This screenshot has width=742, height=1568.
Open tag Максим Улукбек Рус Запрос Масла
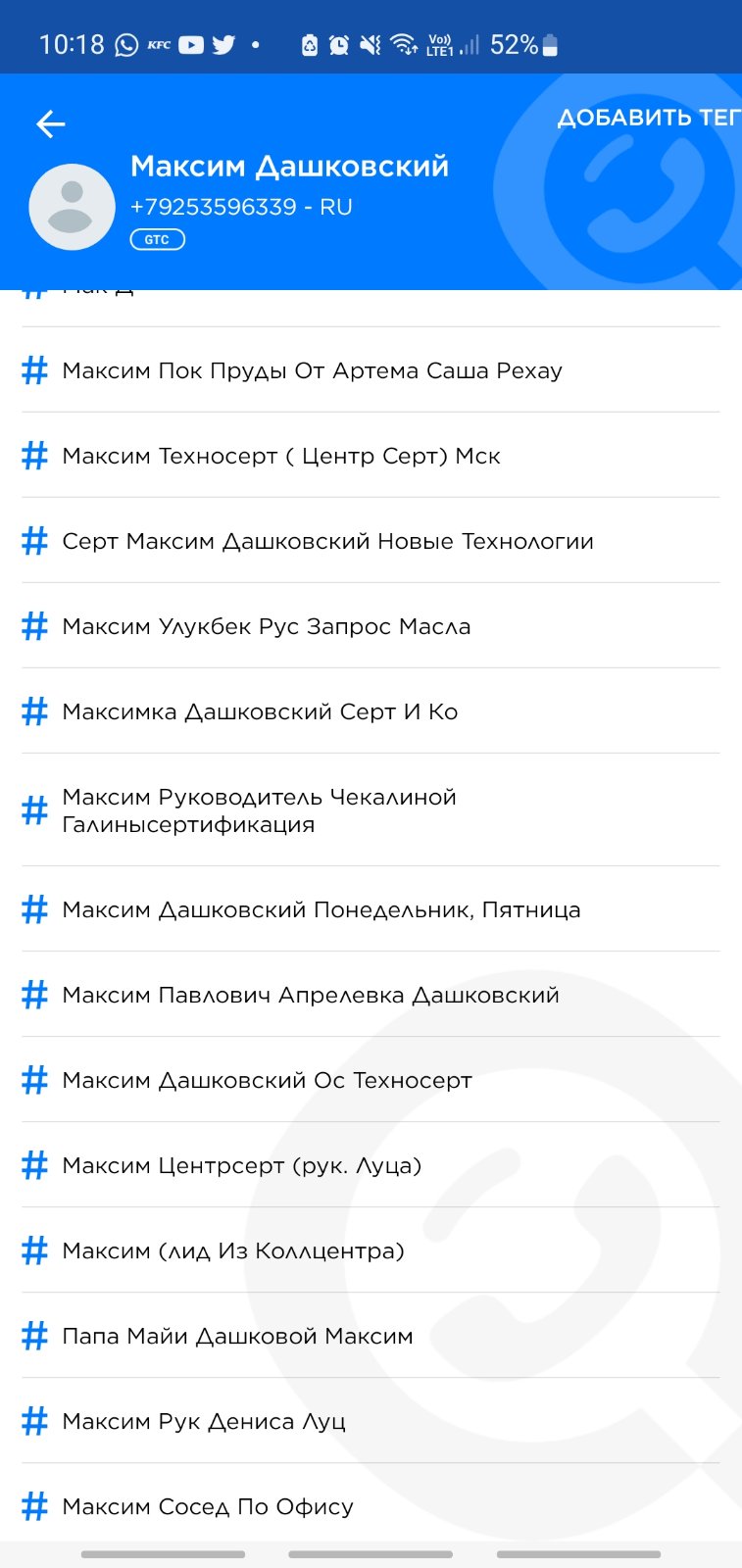[371, 626]
